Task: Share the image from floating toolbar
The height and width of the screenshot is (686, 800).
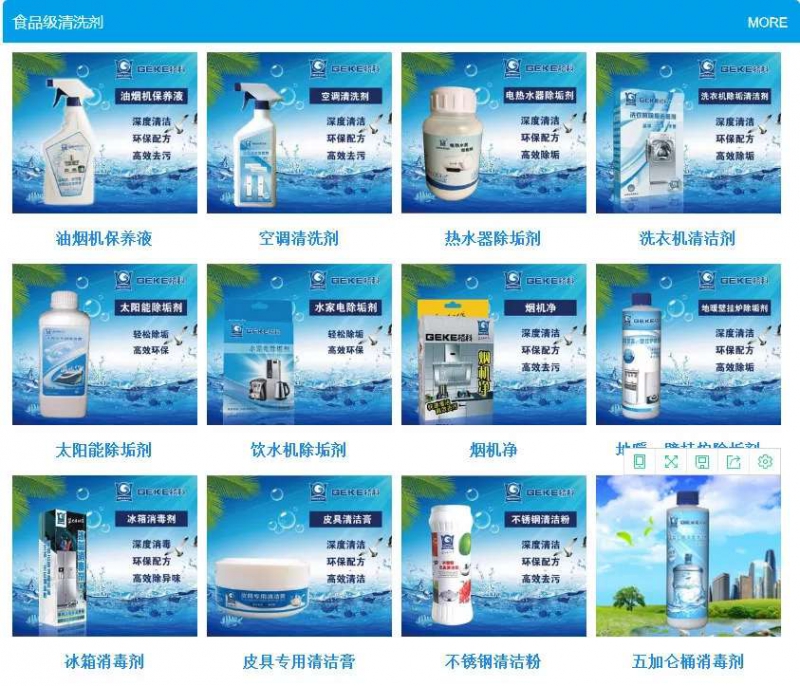Action: [733, 461]
